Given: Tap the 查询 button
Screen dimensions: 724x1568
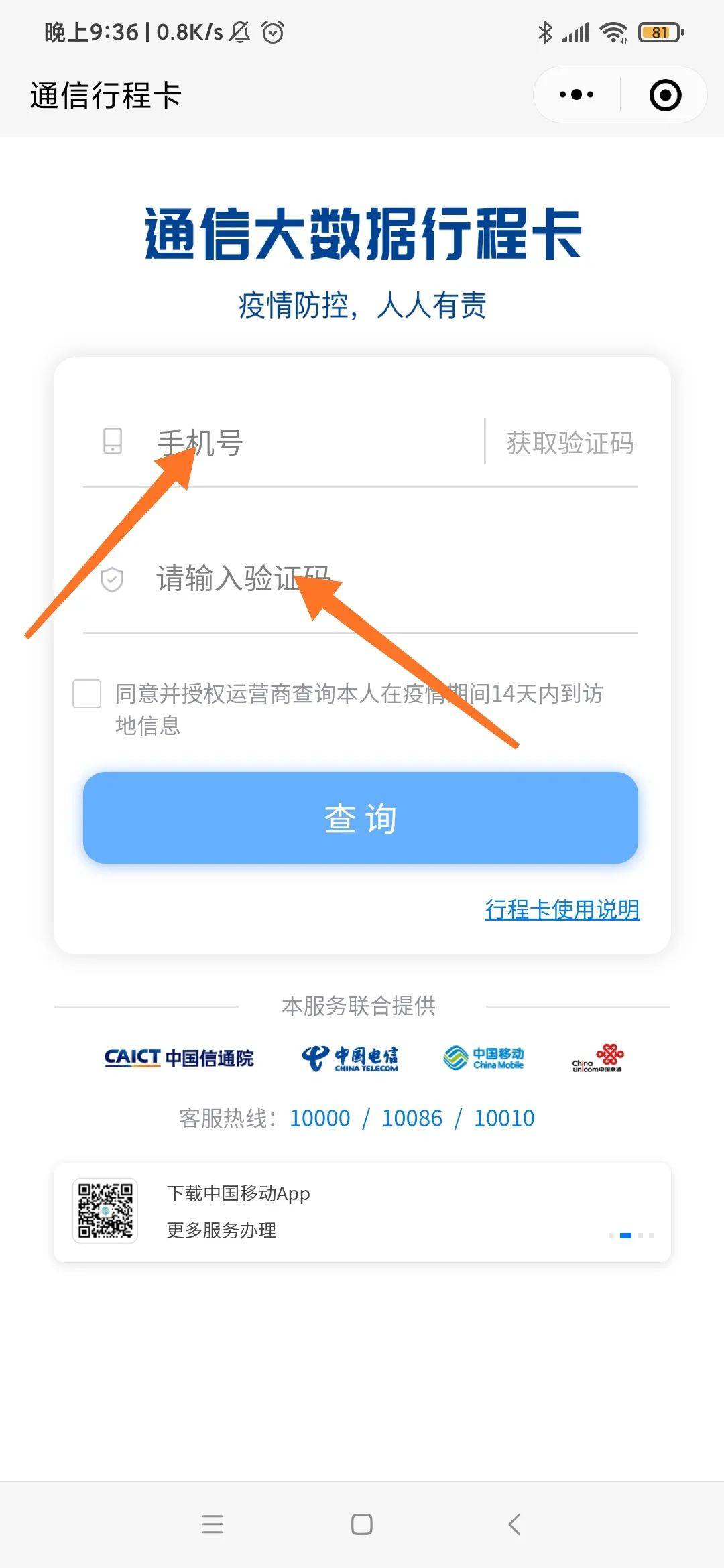Looking at the screenshot, I should [361, 818].
